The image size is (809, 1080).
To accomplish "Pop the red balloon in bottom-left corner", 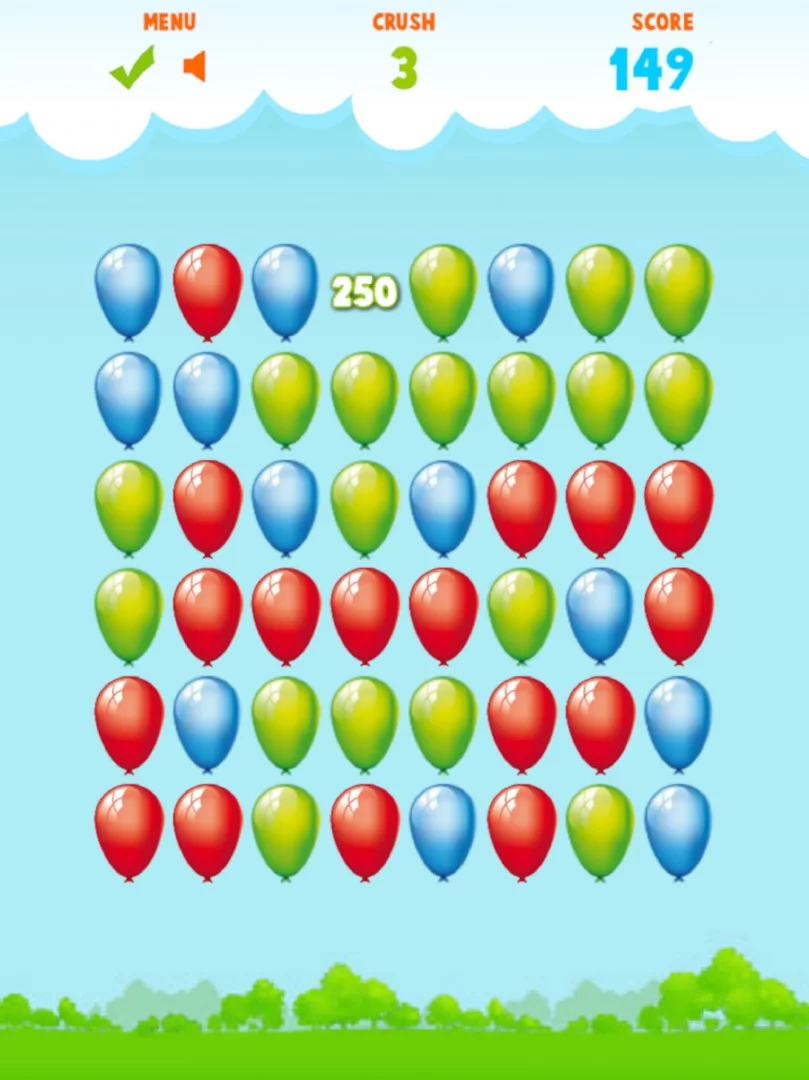I will point(129,829).
